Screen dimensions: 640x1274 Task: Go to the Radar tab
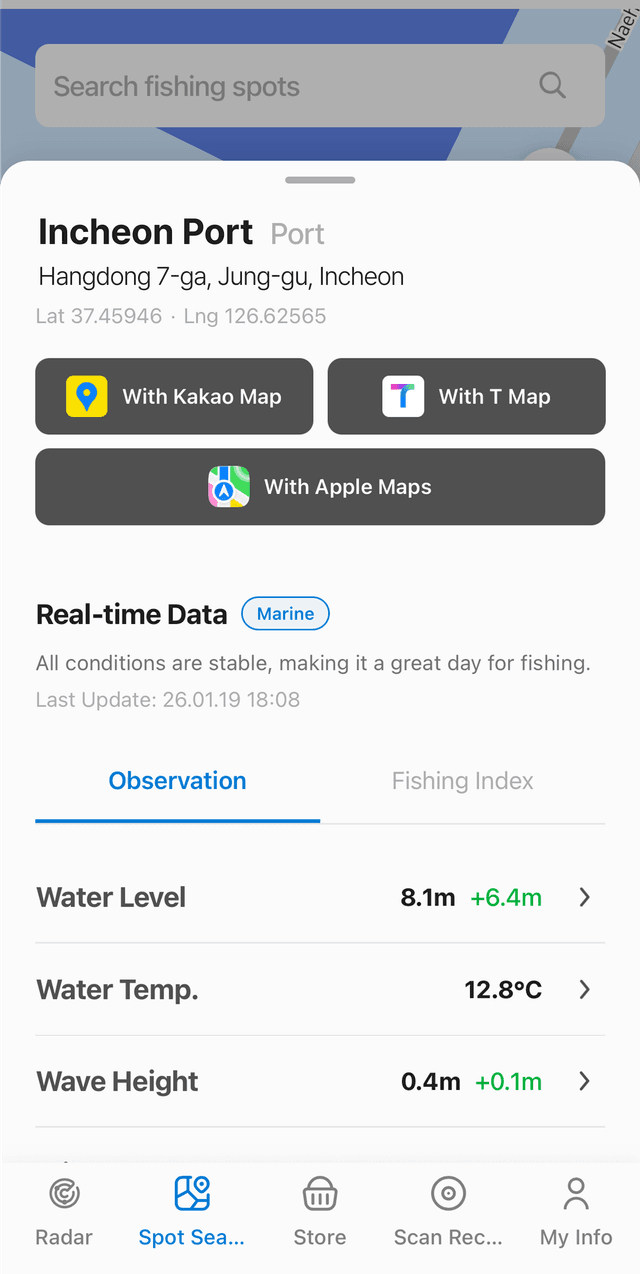(64, 1211)
